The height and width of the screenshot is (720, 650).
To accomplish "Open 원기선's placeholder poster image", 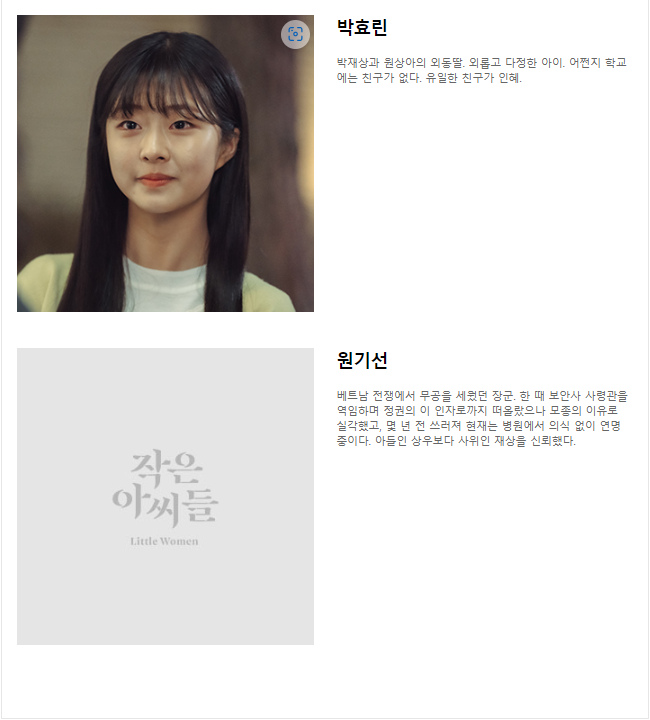I will (x=165, y=496).
